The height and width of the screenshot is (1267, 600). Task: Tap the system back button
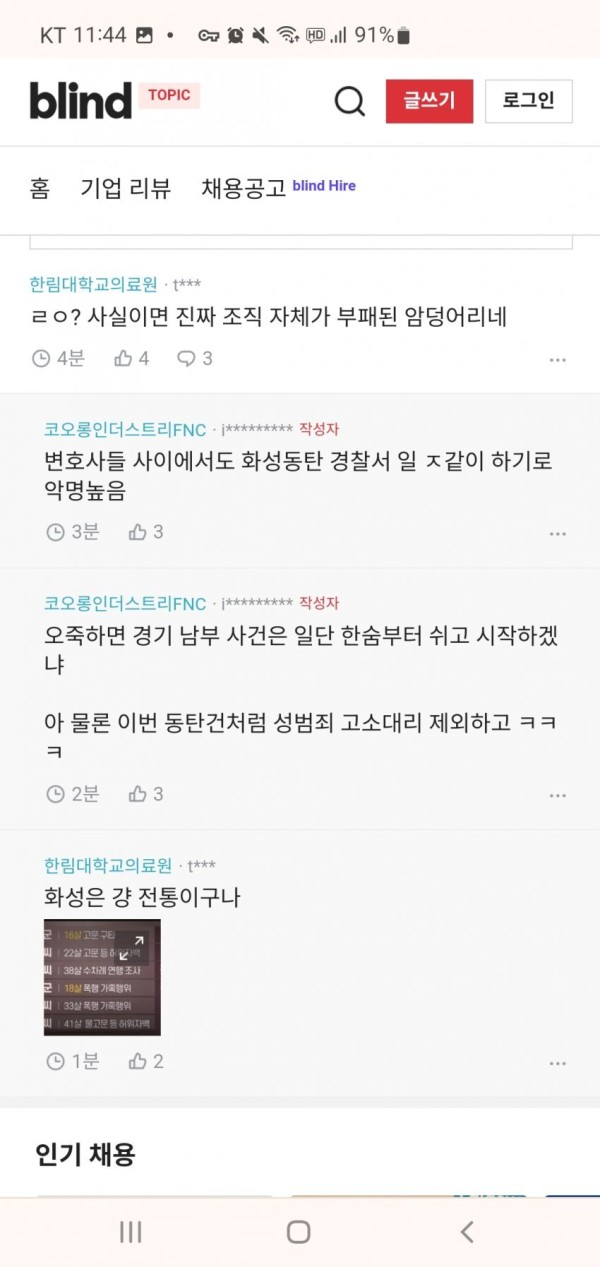pos(467,1232)
